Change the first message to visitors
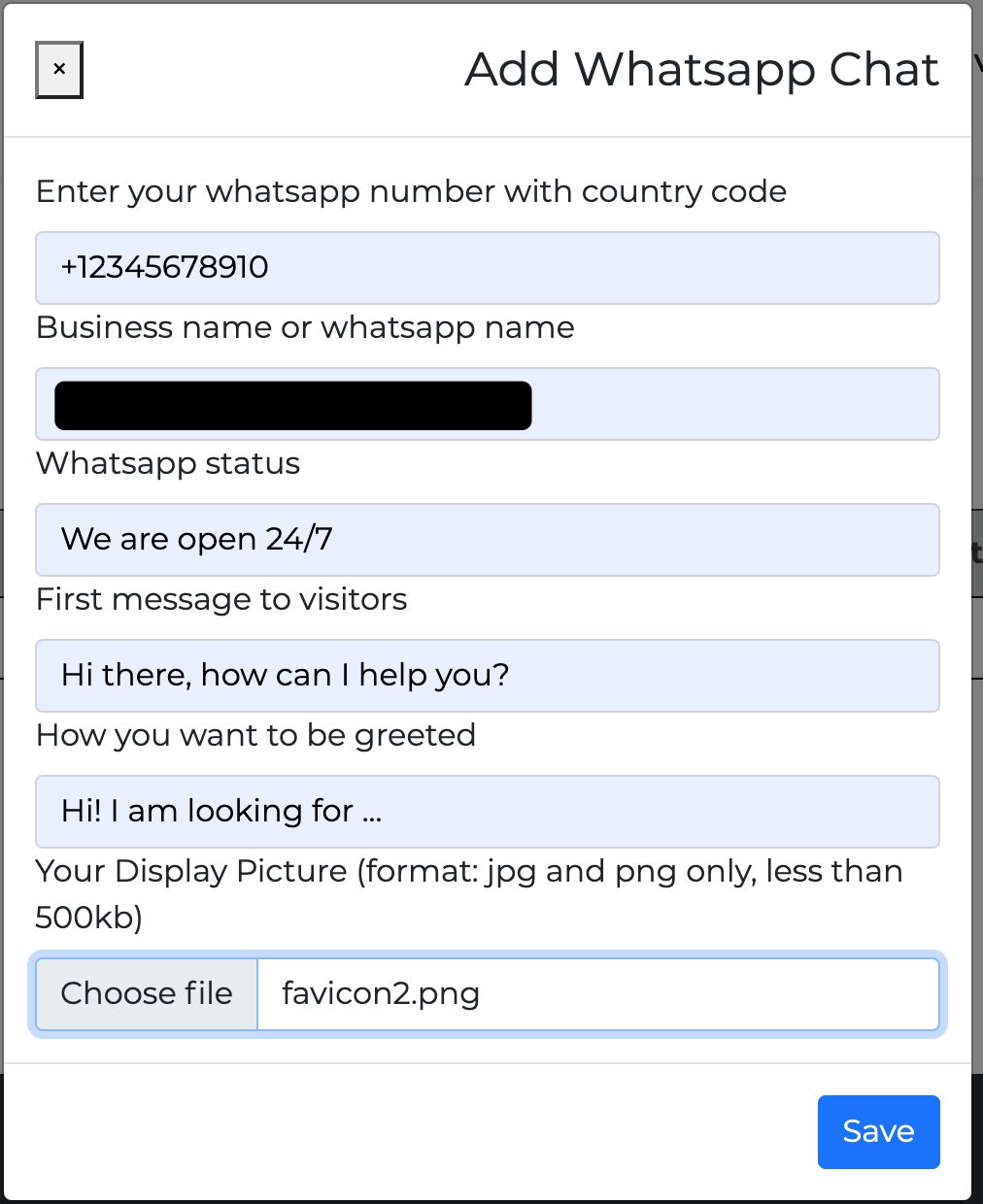 point(487,676)
